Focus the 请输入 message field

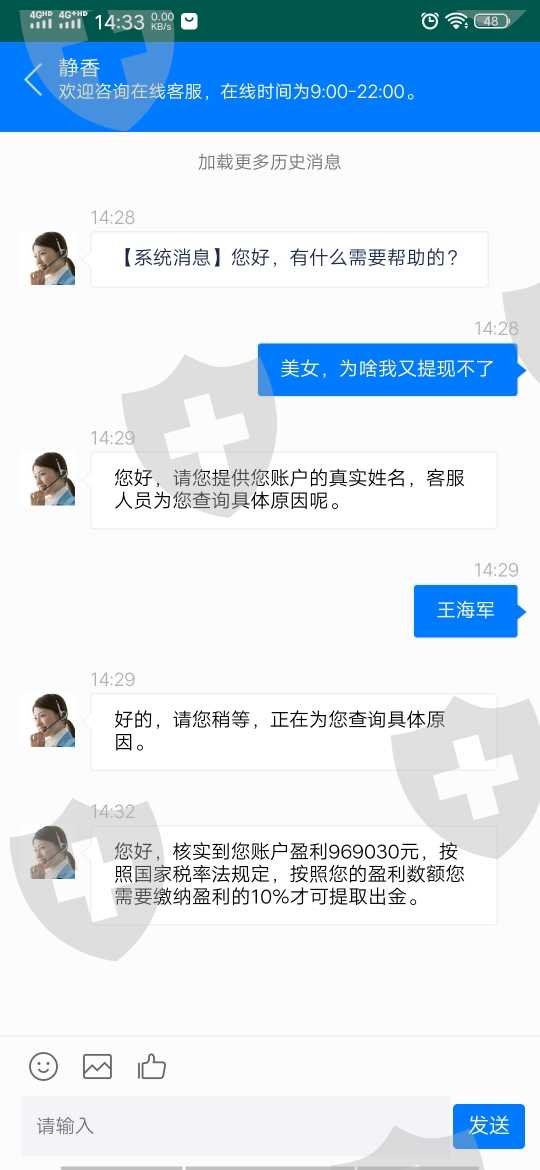tap(236, 1125)
